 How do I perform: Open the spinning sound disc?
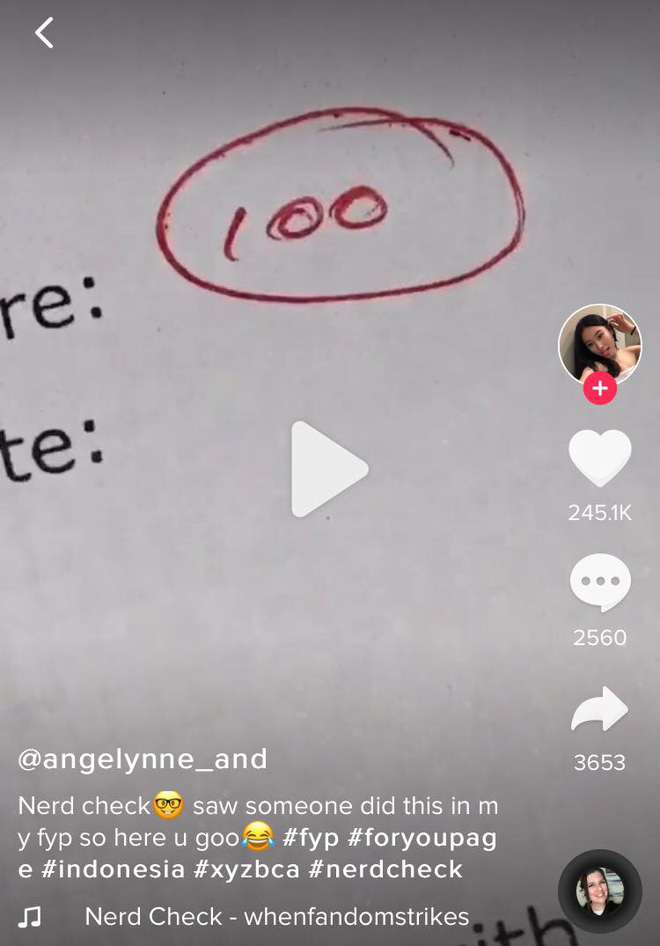coord(600,892)
